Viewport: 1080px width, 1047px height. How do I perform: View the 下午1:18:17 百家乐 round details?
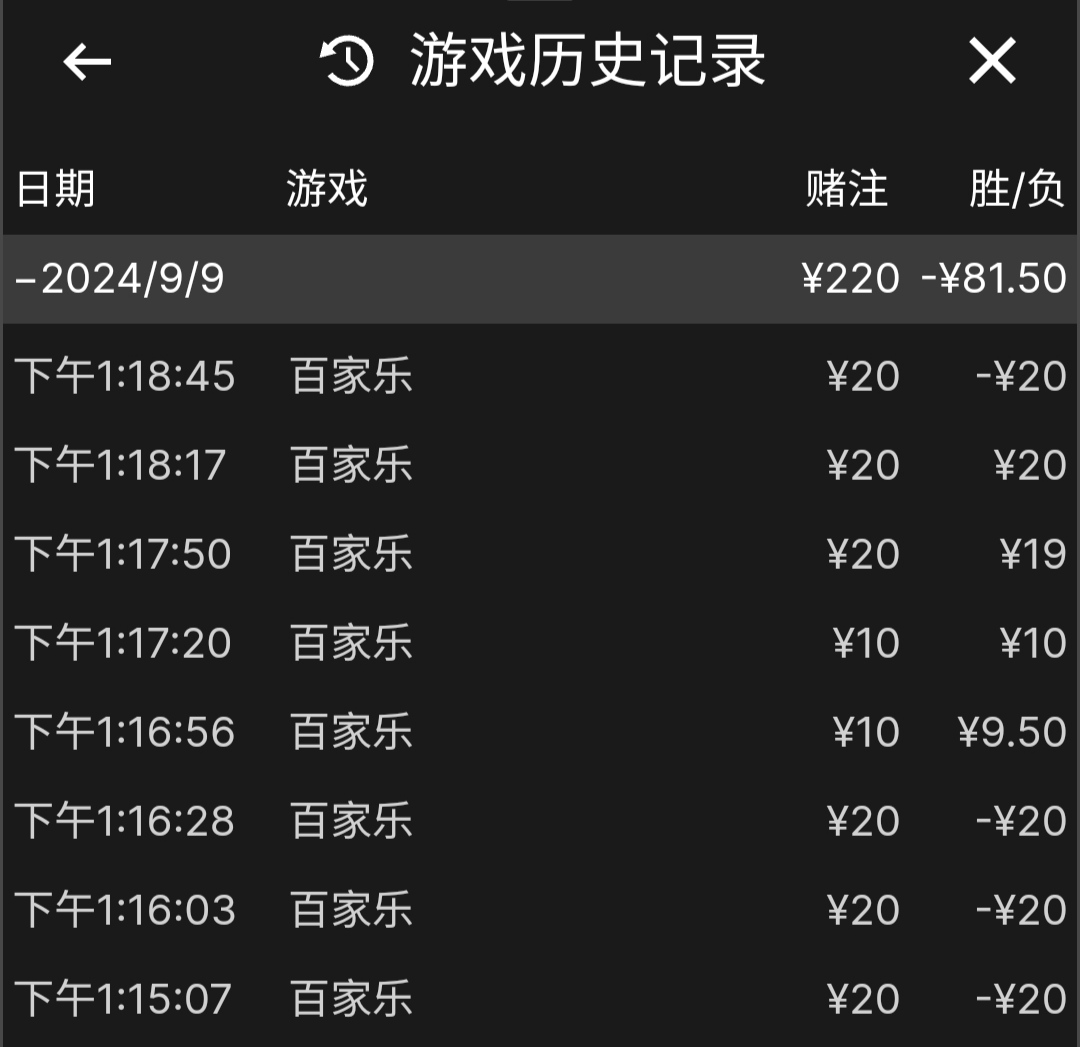pyautogui.click(x=540, y=466)
